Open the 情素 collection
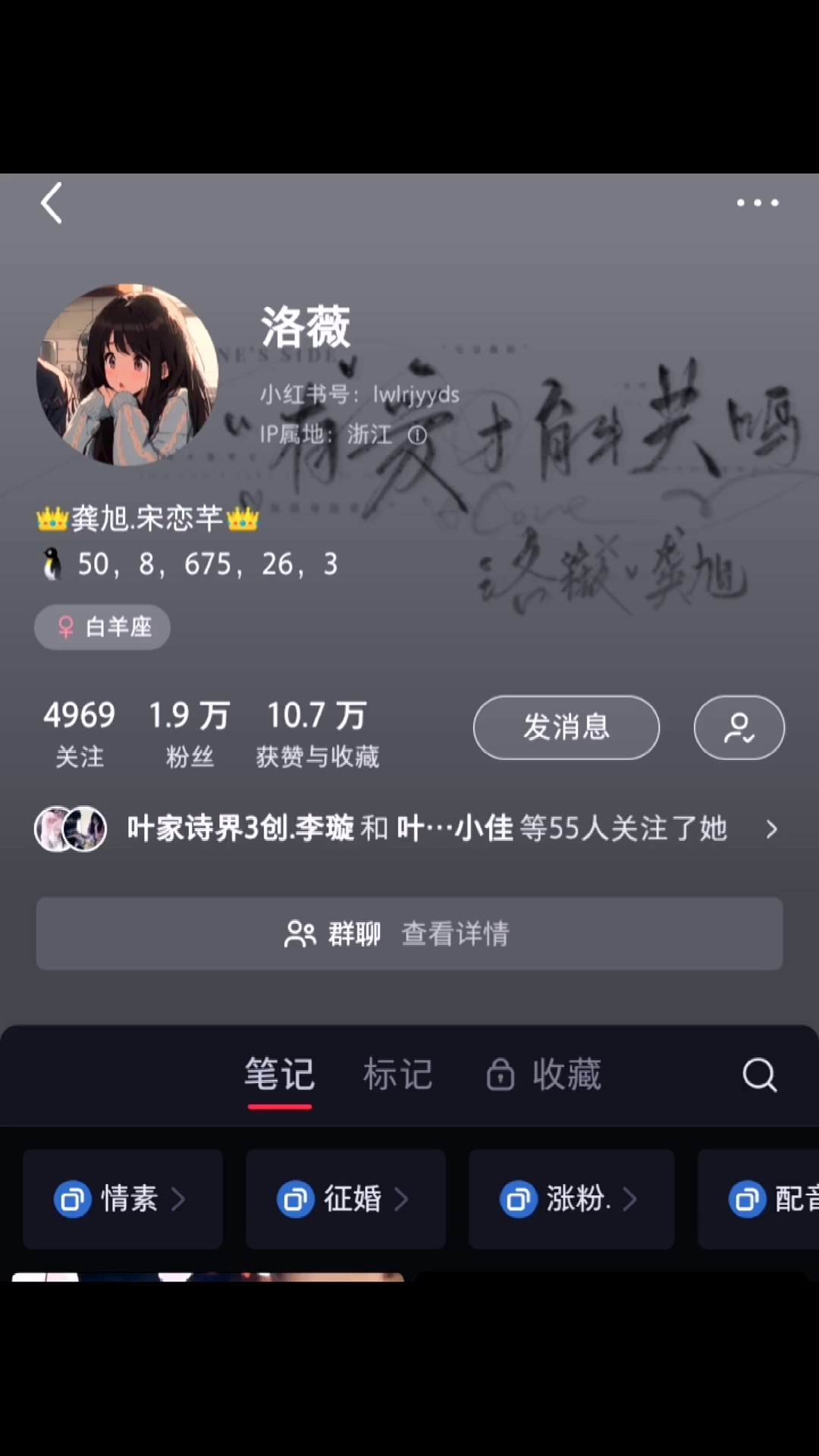 tap(123, 1199)
